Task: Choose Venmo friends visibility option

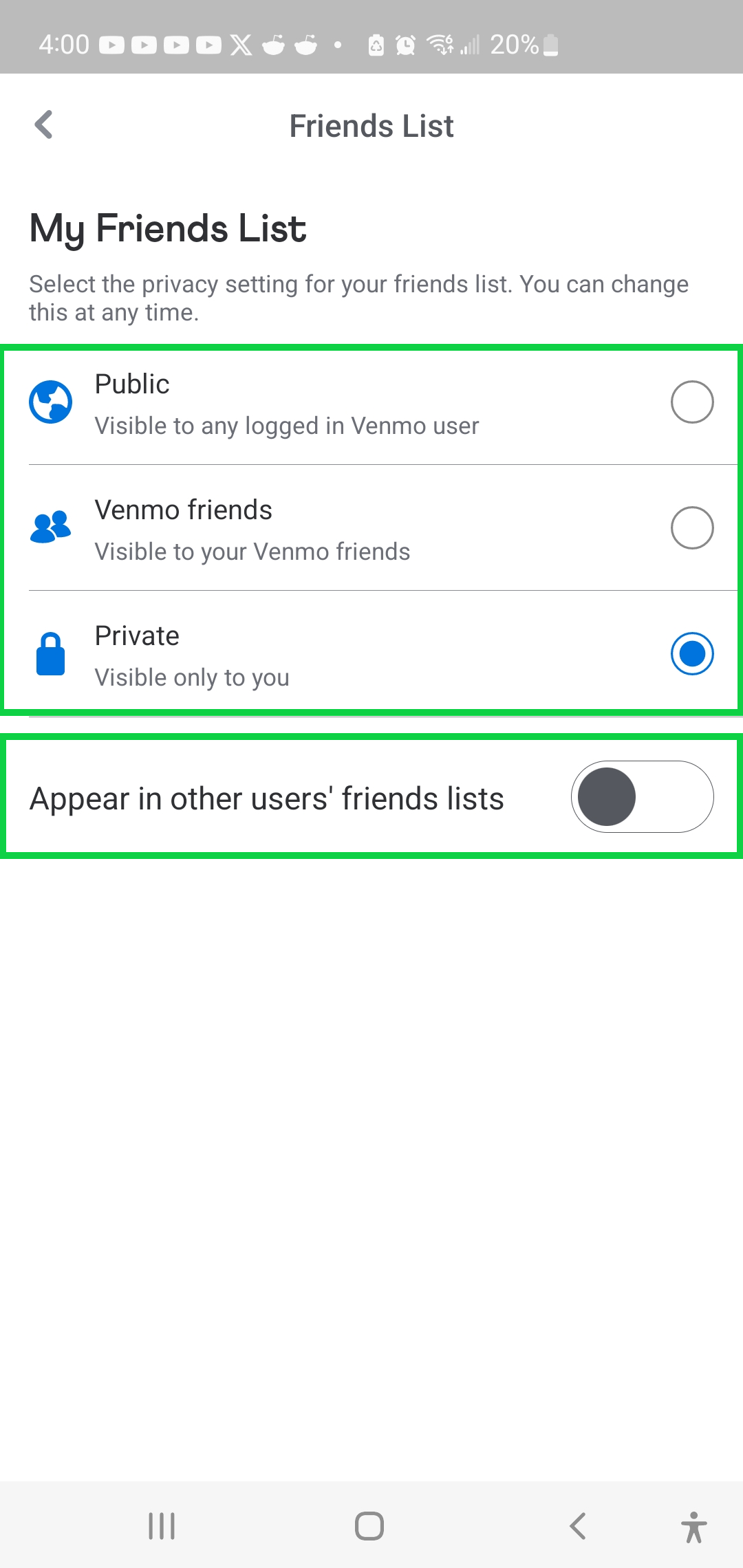Action: click(x=691, y=527)
